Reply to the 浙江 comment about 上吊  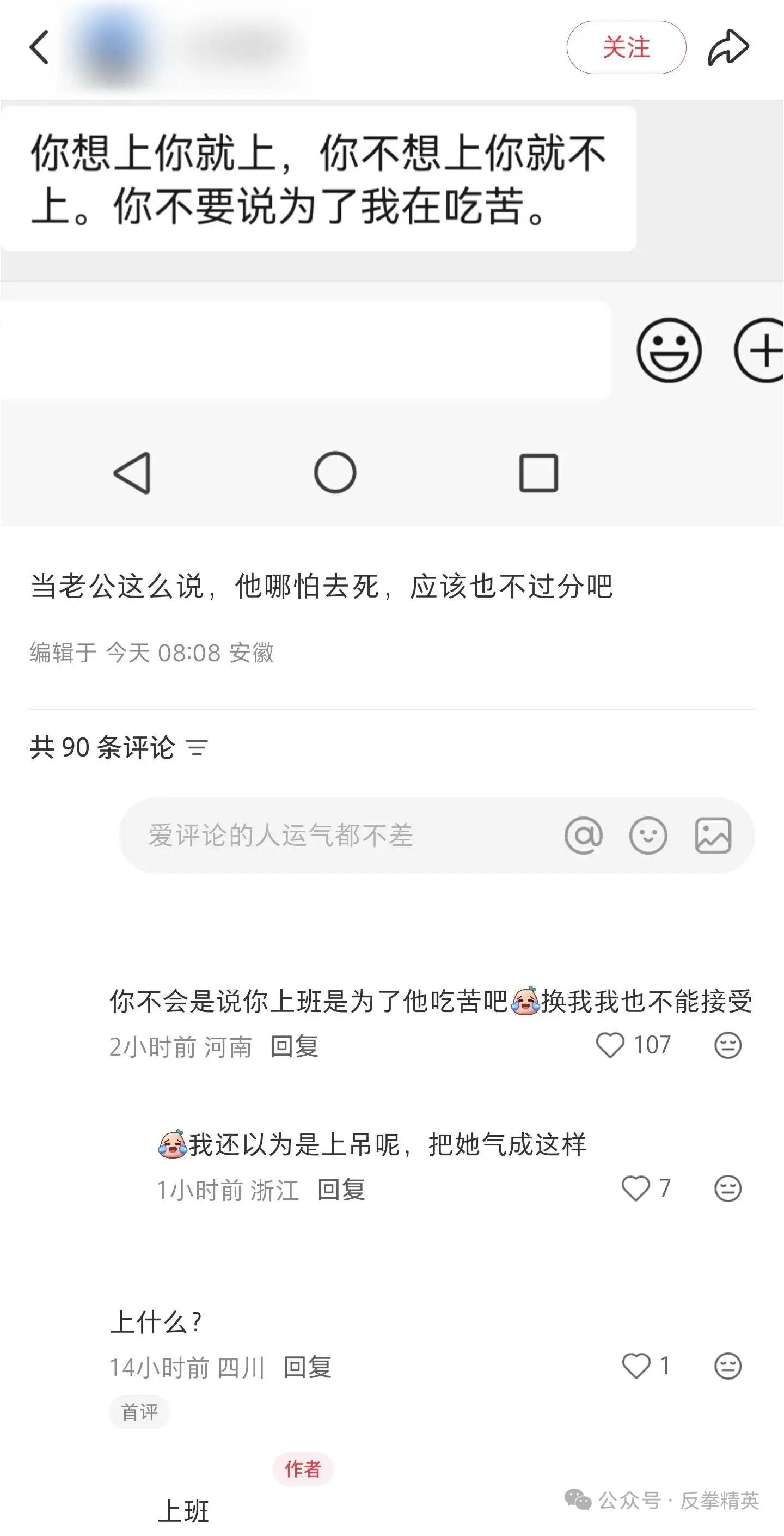coord(341,1190)
